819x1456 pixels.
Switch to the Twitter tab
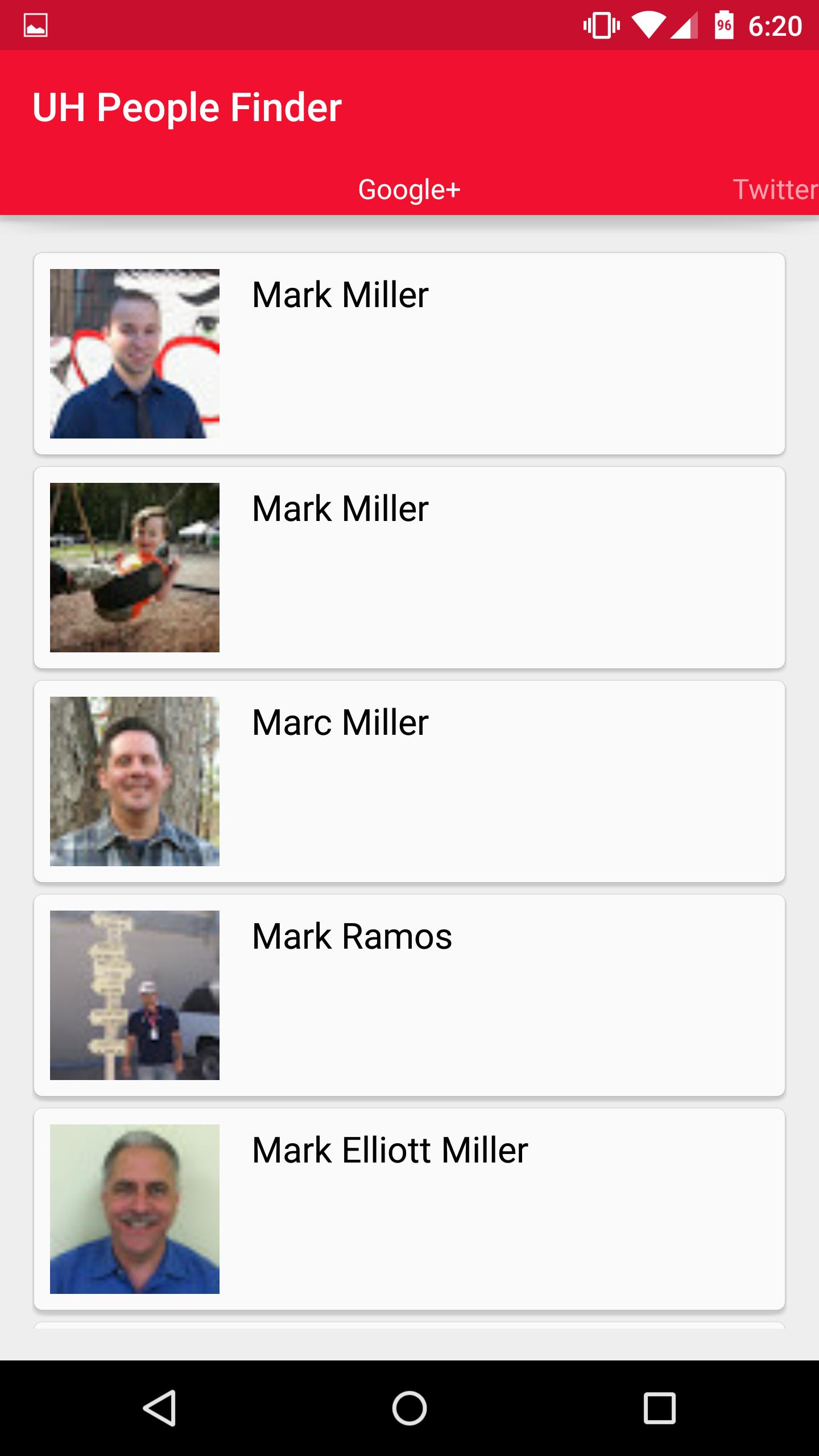tap(775, 189)
